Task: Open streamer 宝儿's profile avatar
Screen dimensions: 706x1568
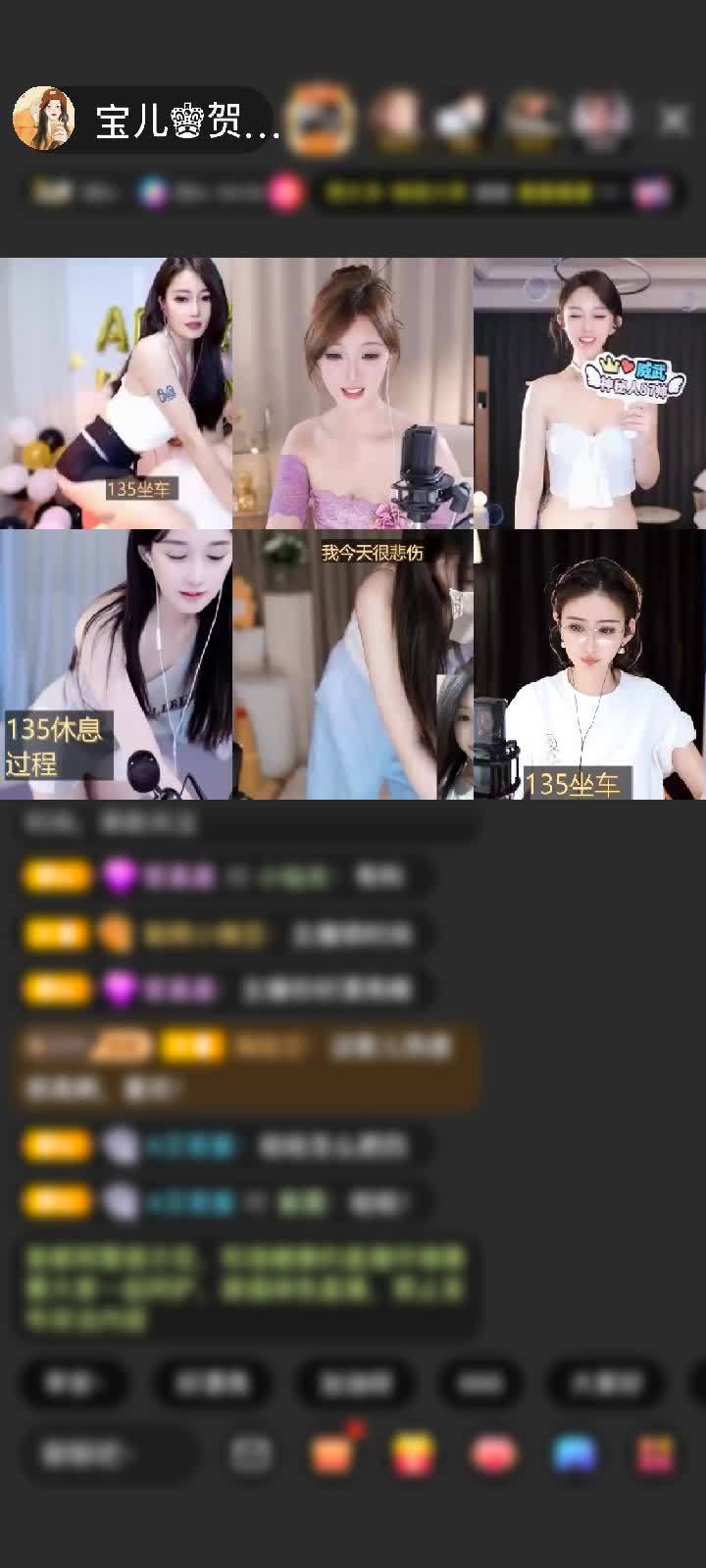Action: (44, 121)
